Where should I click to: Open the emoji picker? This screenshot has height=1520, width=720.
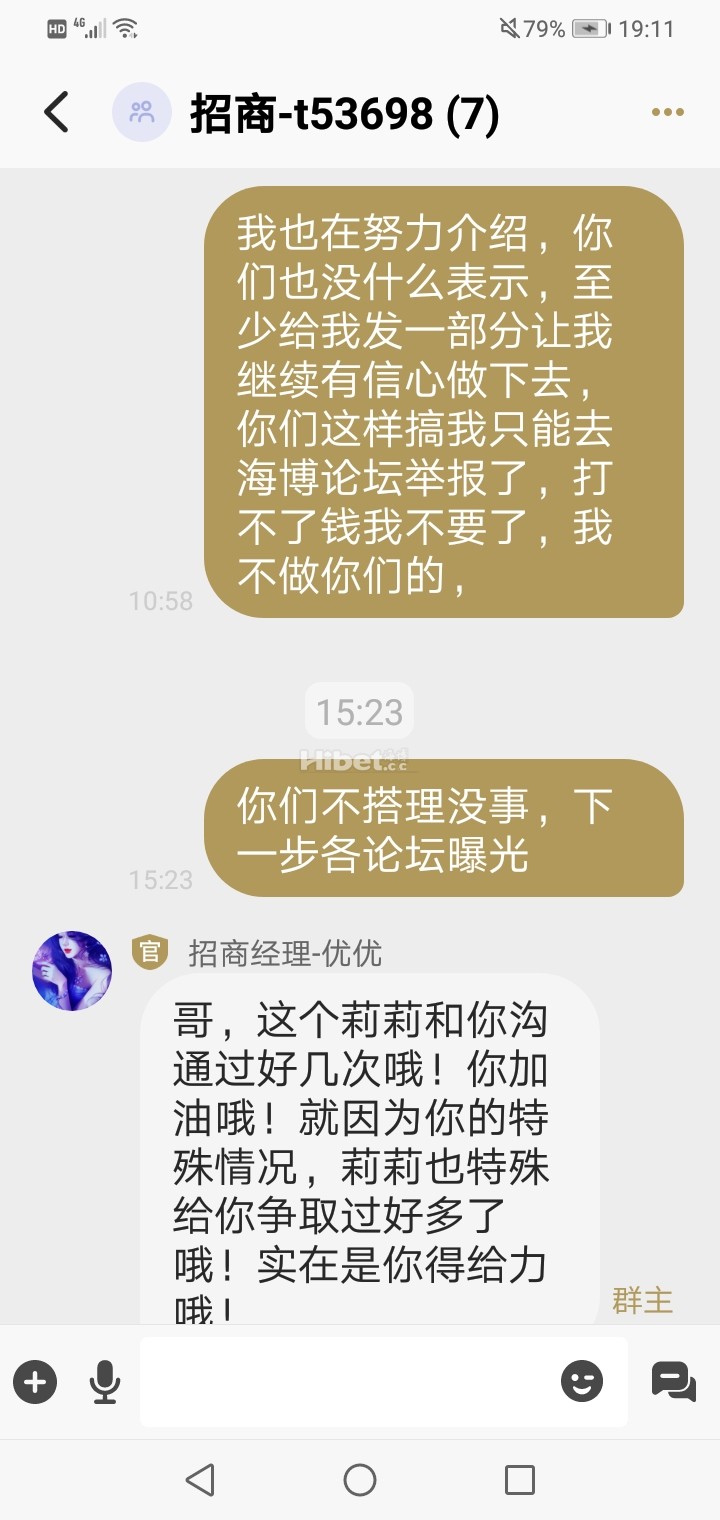(582, 1383)
